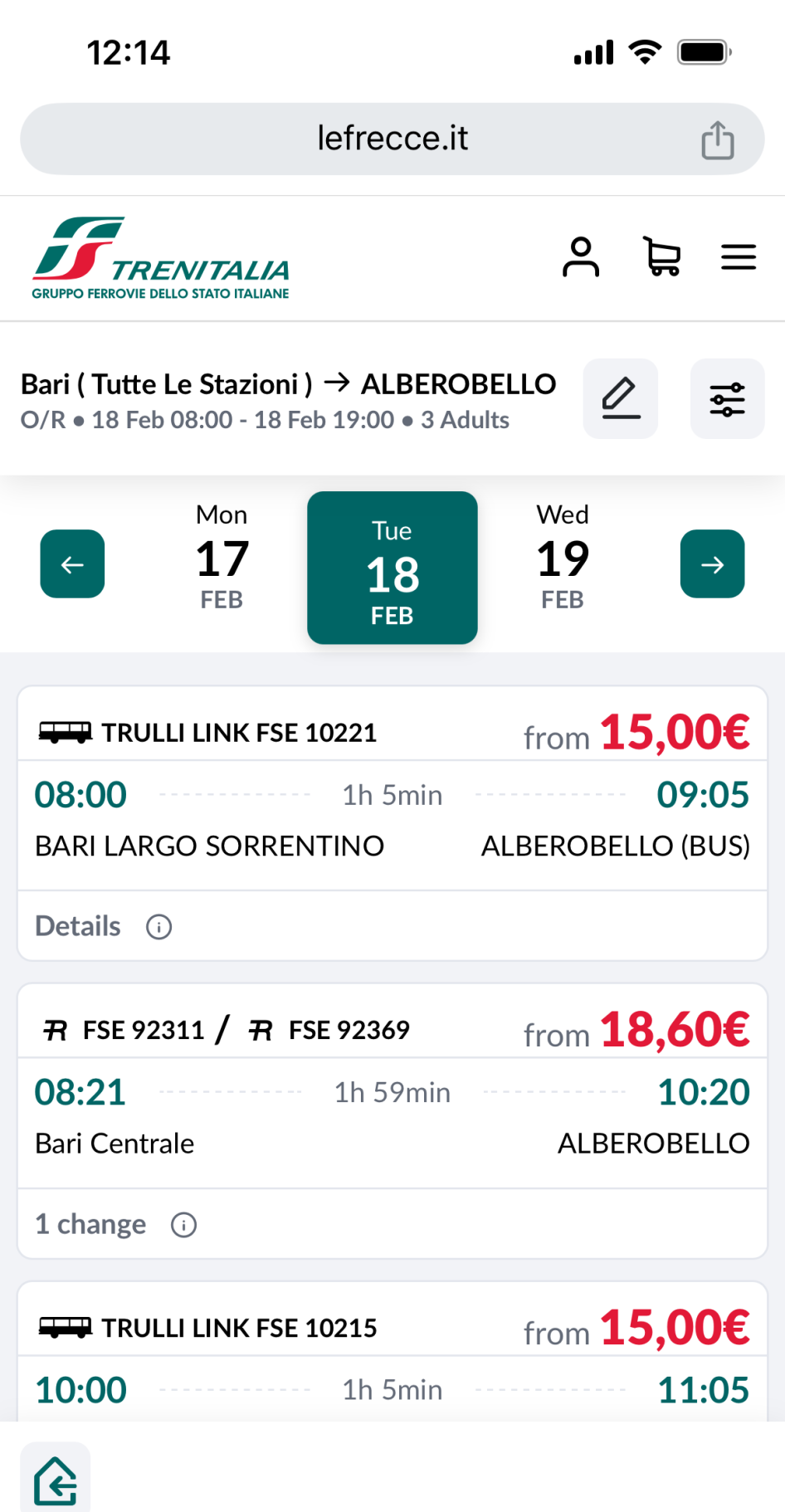Viewport: 785px width, 1512px height.
Task: Select Wed 19 Feb
Action: (563, 558)
